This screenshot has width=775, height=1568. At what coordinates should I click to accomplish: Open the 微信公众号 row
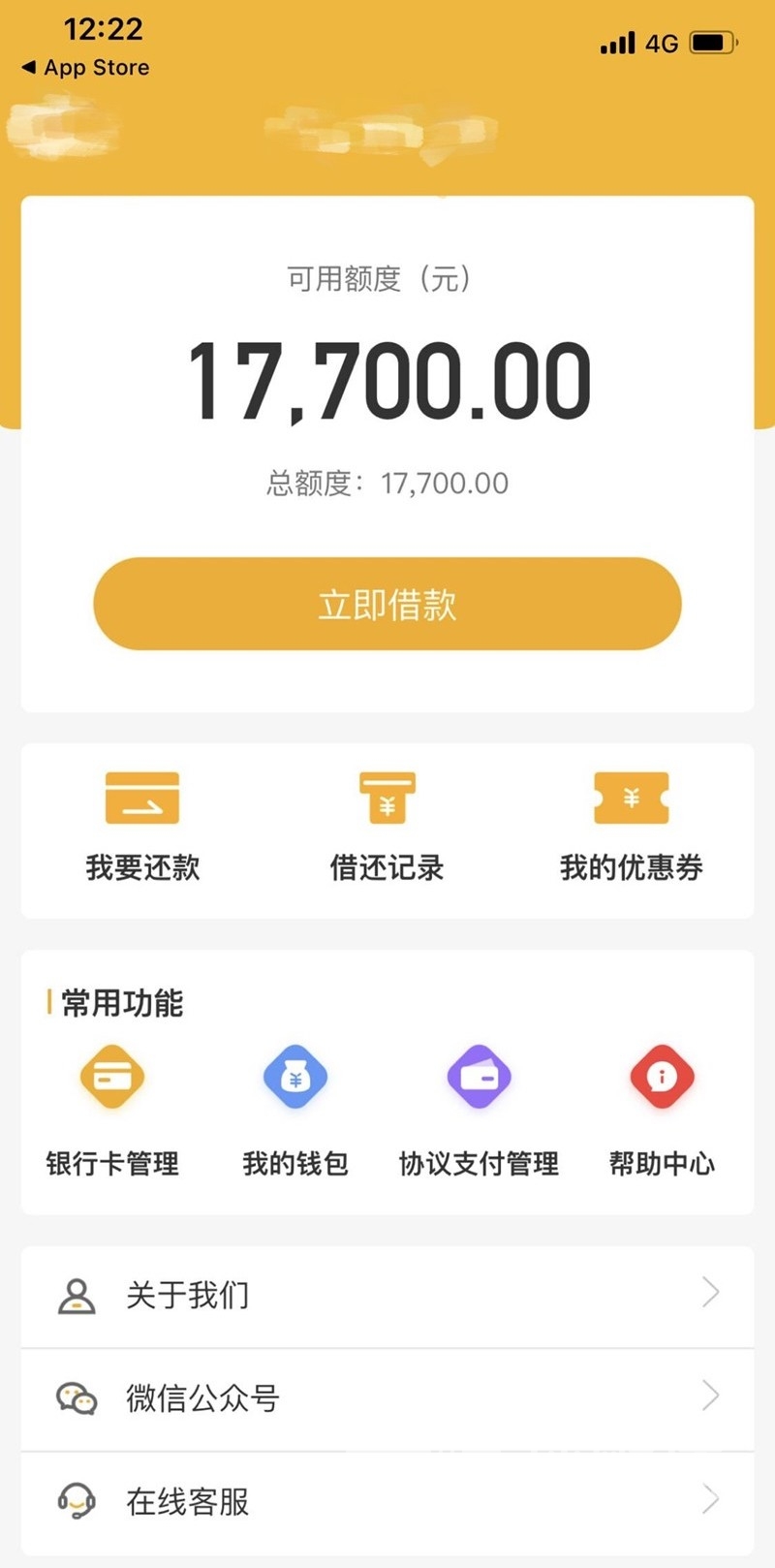[x=387, y=1398]
